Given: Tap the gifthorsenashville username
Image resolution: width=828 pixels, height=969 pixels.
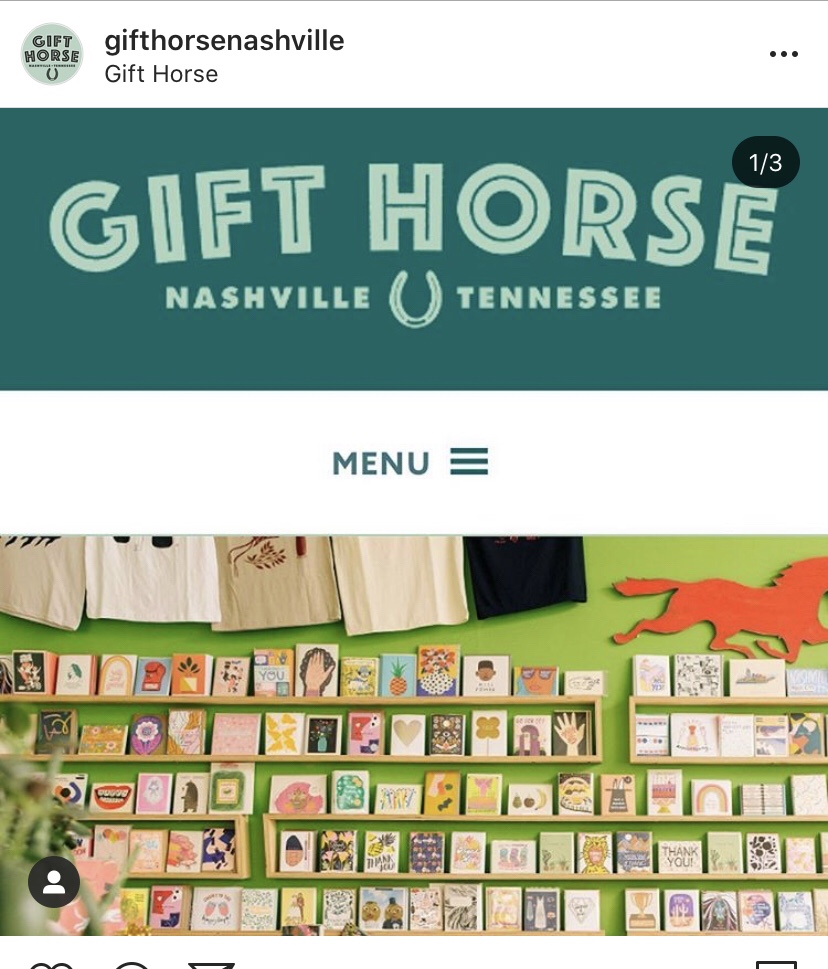Looking at the screenshot, I should [224, 41].
